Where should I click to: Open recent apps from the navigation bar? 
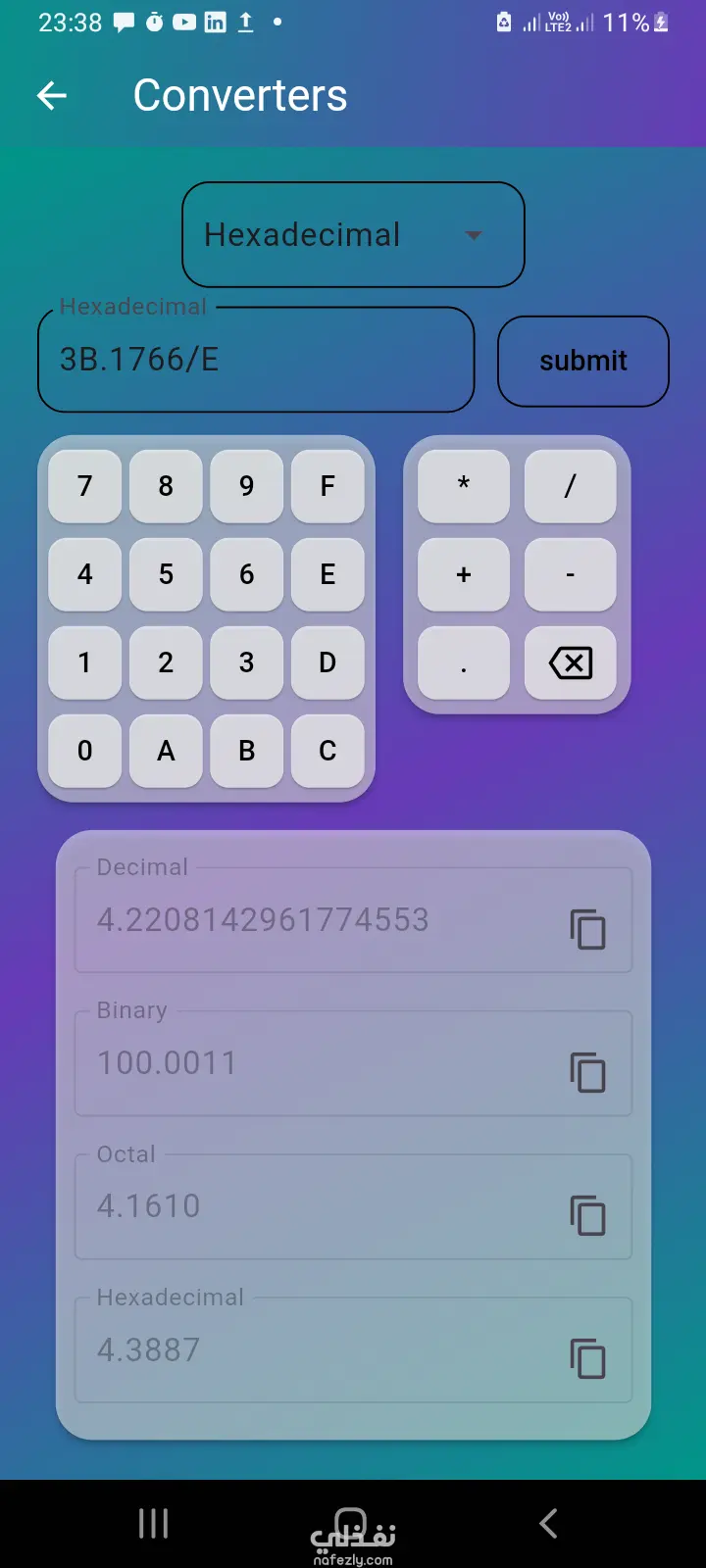[x=154, y=1524]
